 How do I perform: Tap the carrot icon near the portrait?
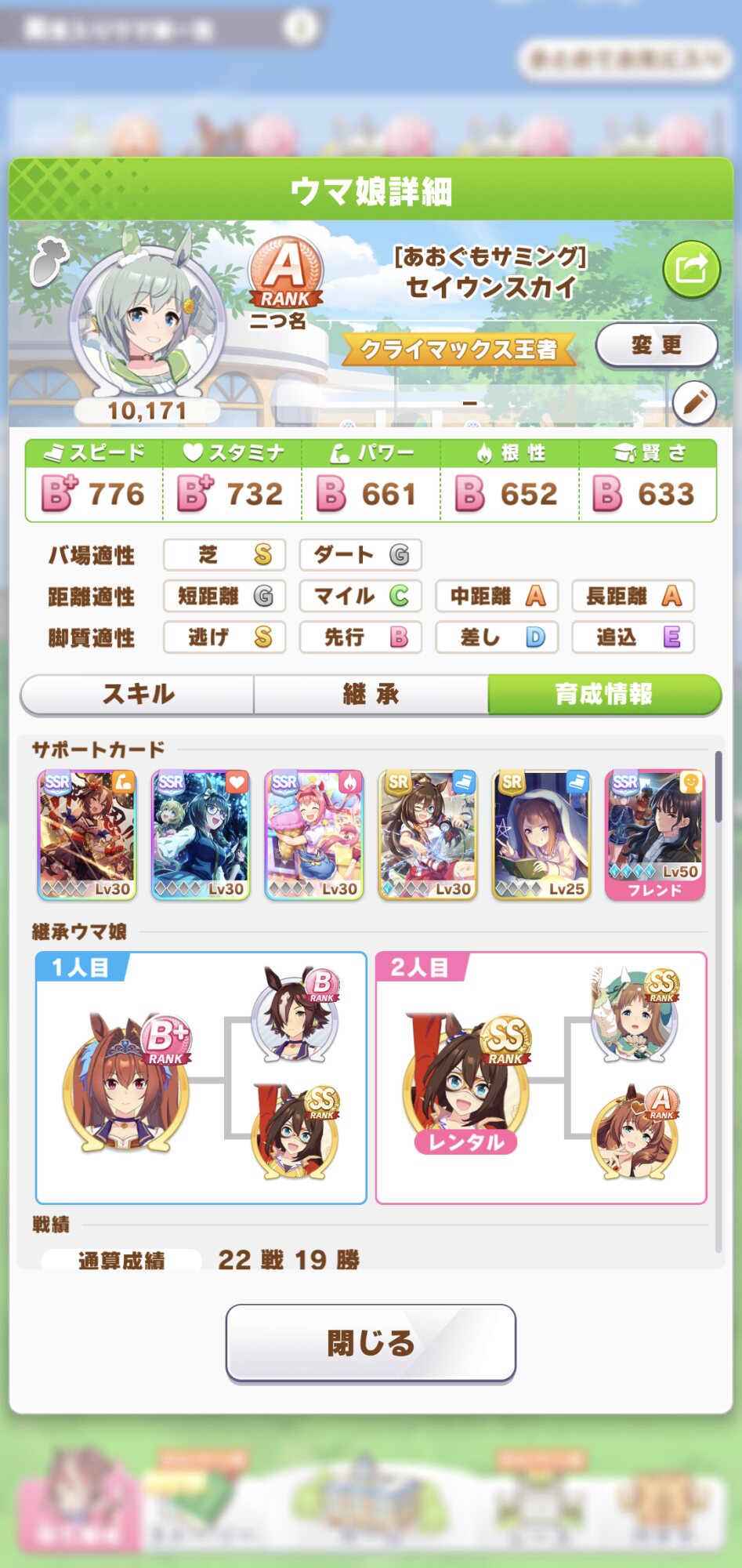pyautogui.click(x=49, y=262)
